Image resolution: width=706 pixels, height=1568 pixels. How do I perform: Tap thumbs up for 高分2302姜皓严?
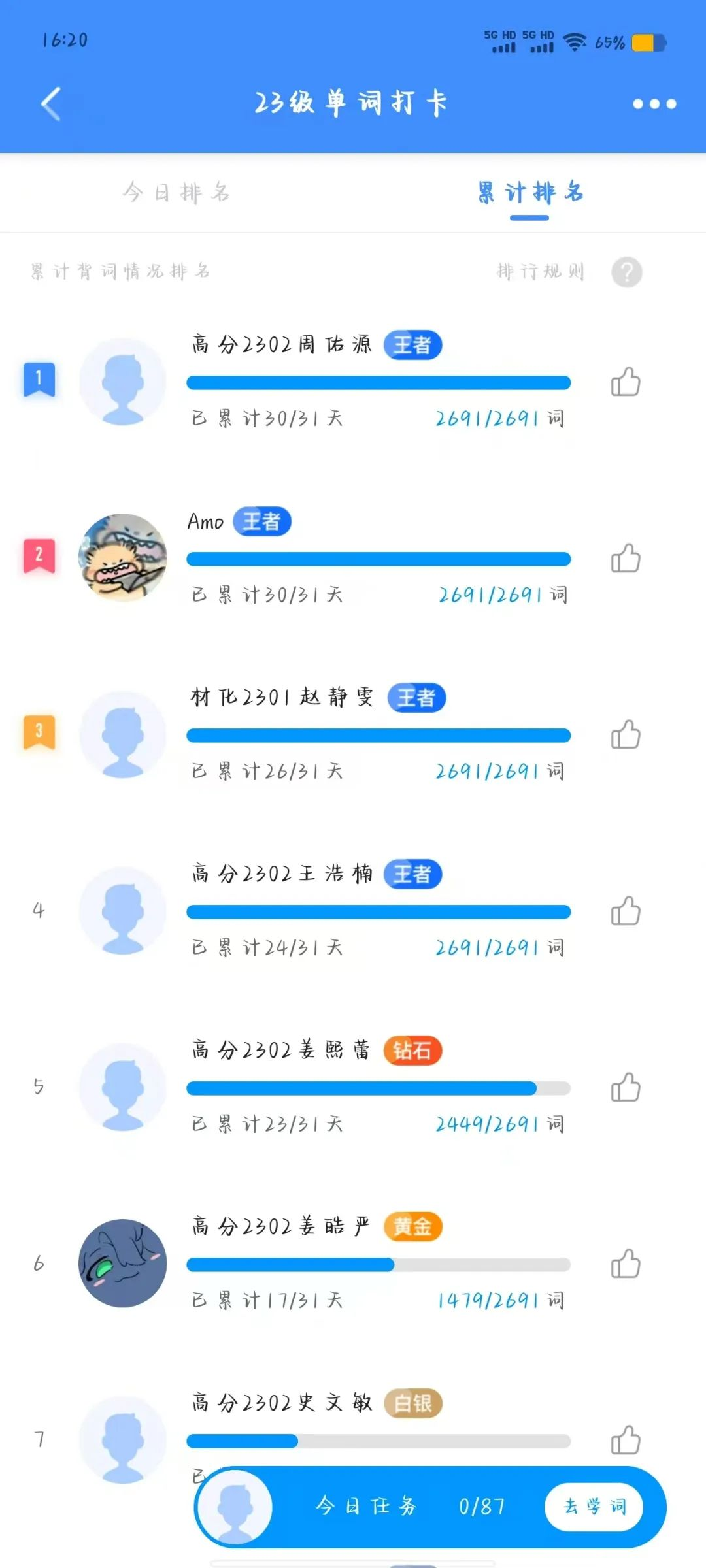[x=625, y=1264]
